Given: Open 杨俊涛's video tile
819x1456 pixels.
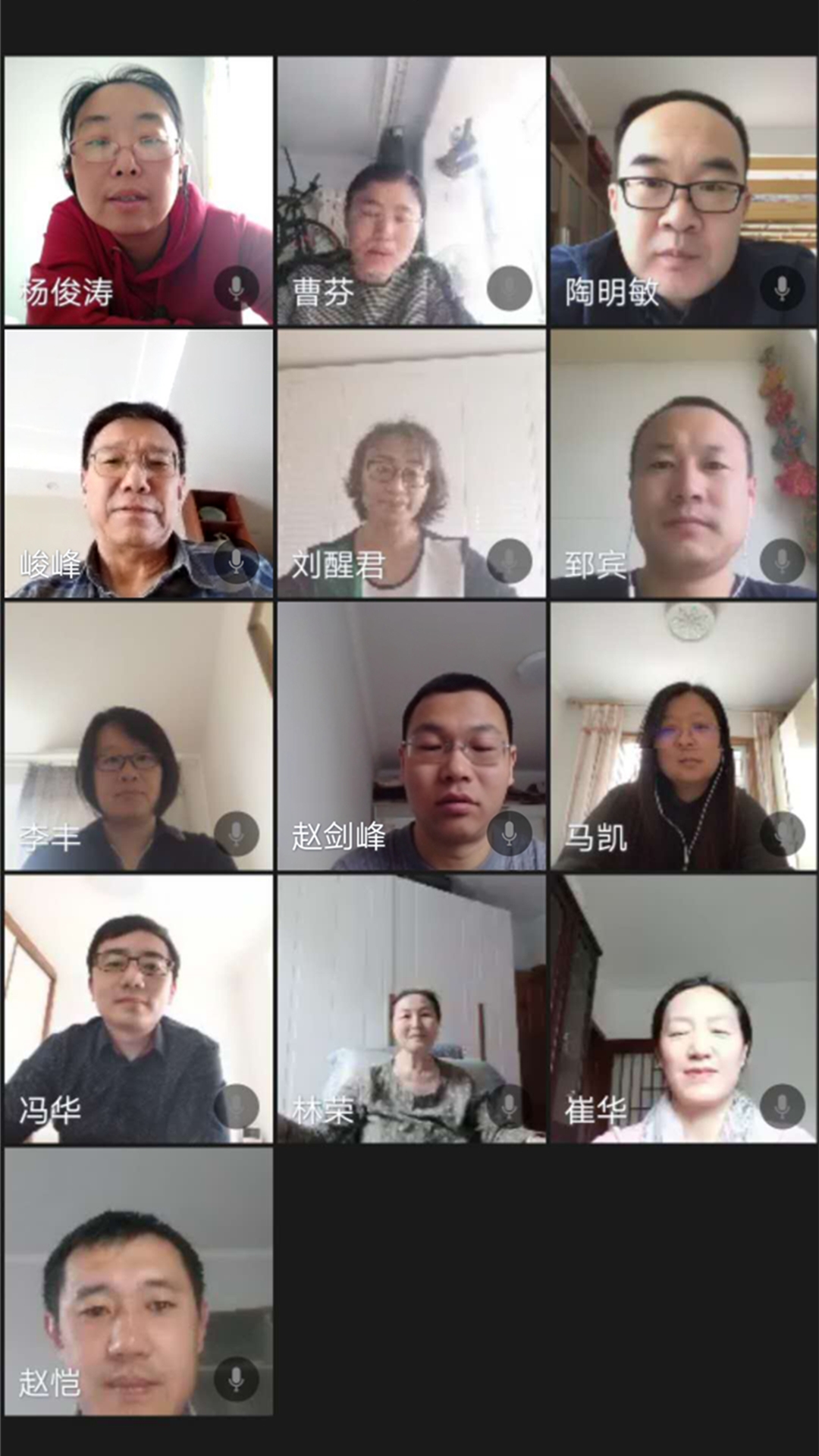Looking at the screenshot, I should click(138, 190).
